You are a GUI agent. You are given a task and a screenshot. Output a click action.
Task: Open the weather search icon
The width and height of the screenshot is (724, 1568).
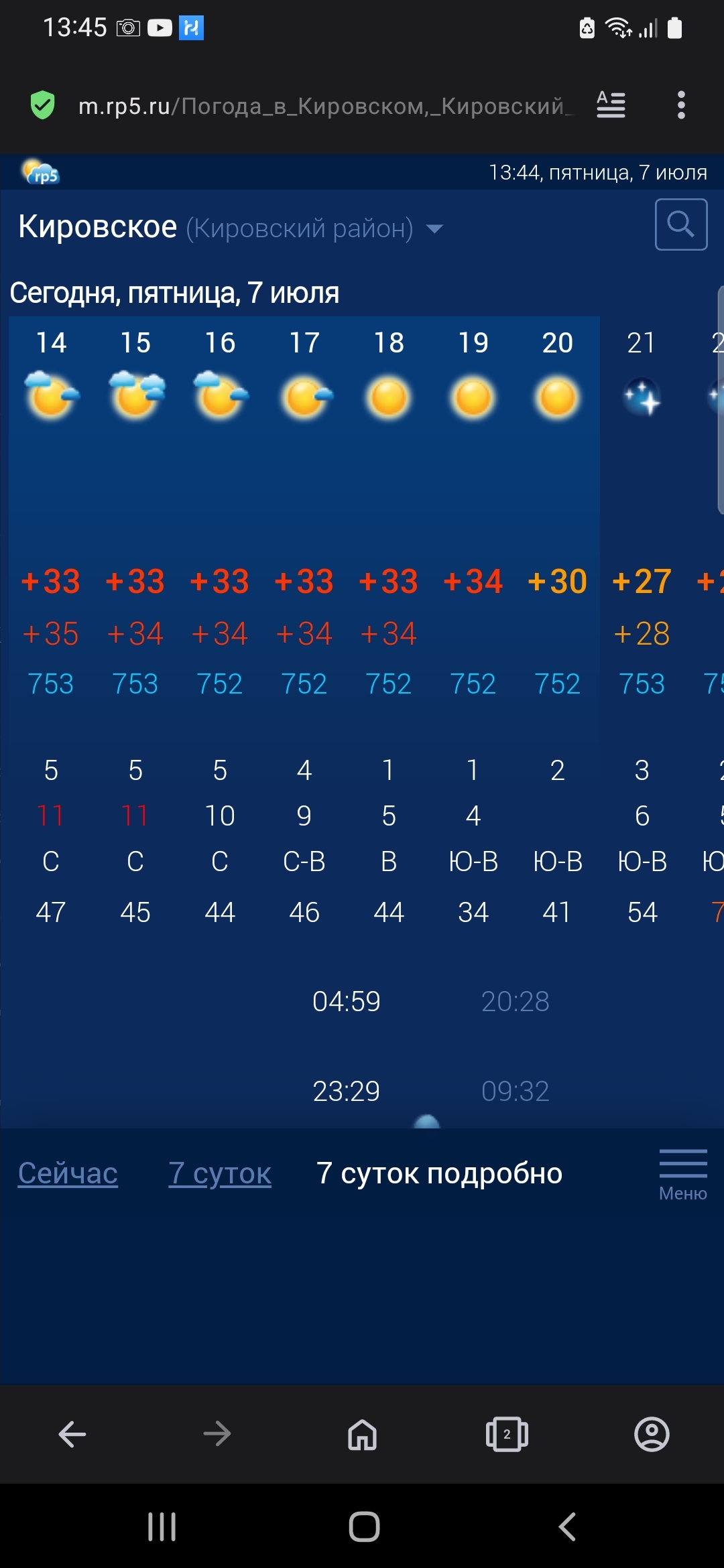pyautogui.click(x=680, y=224)
